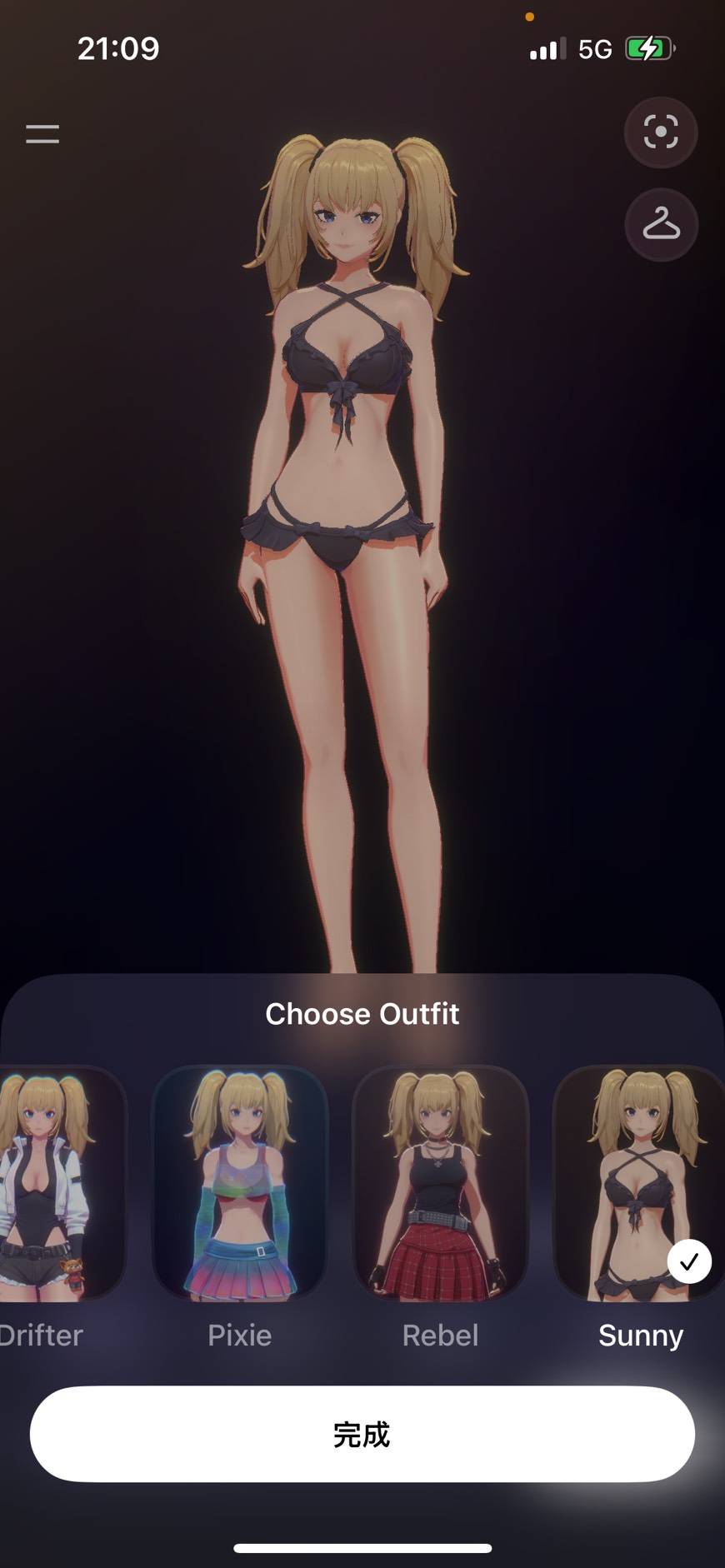Select the Sunny outfit
Viewport: 725px width, 1568px height.
pyautogui.click(x=639, y=1183)
